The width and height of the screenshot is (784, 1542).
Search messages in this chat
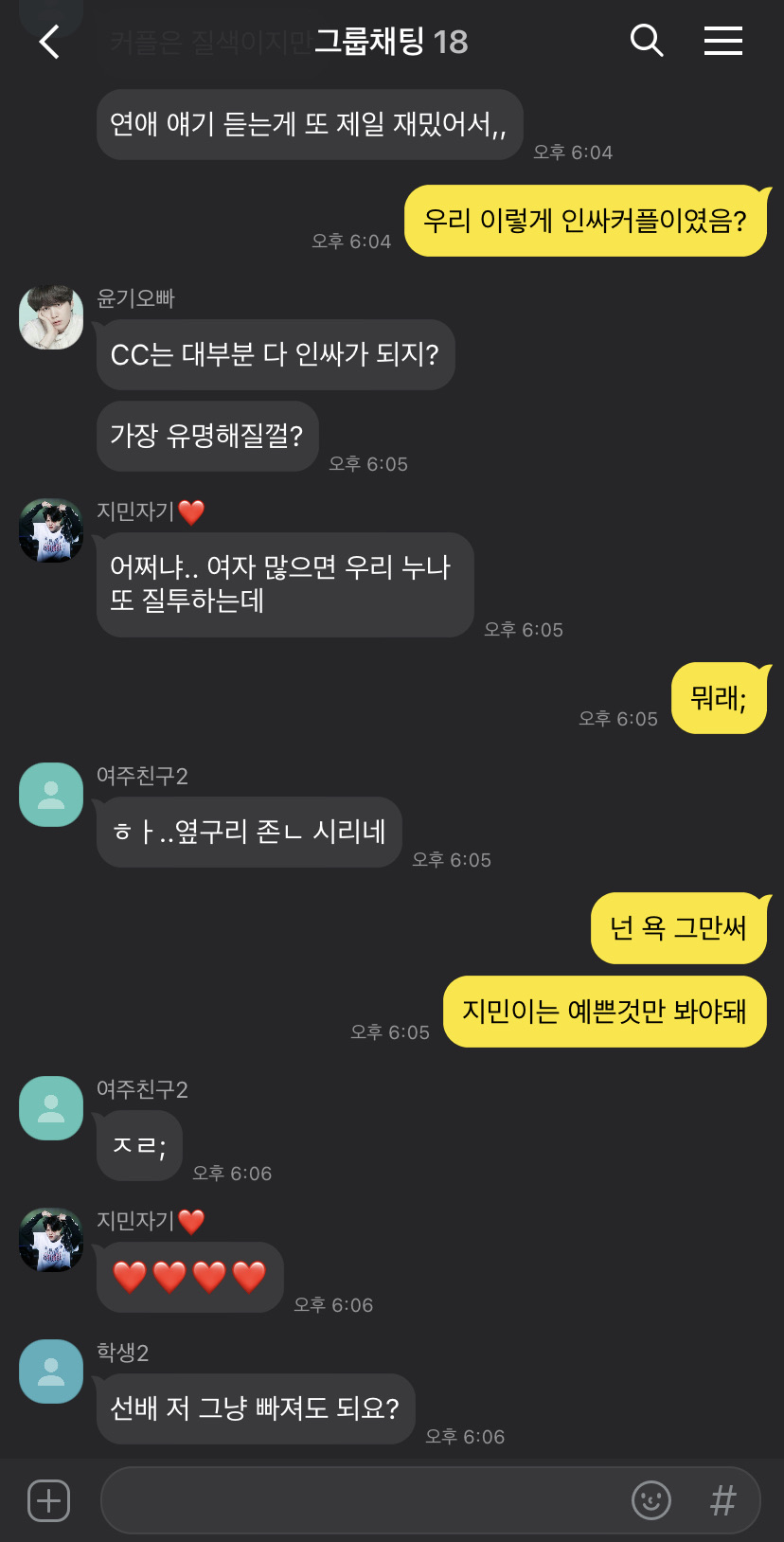tap(647, 41)
